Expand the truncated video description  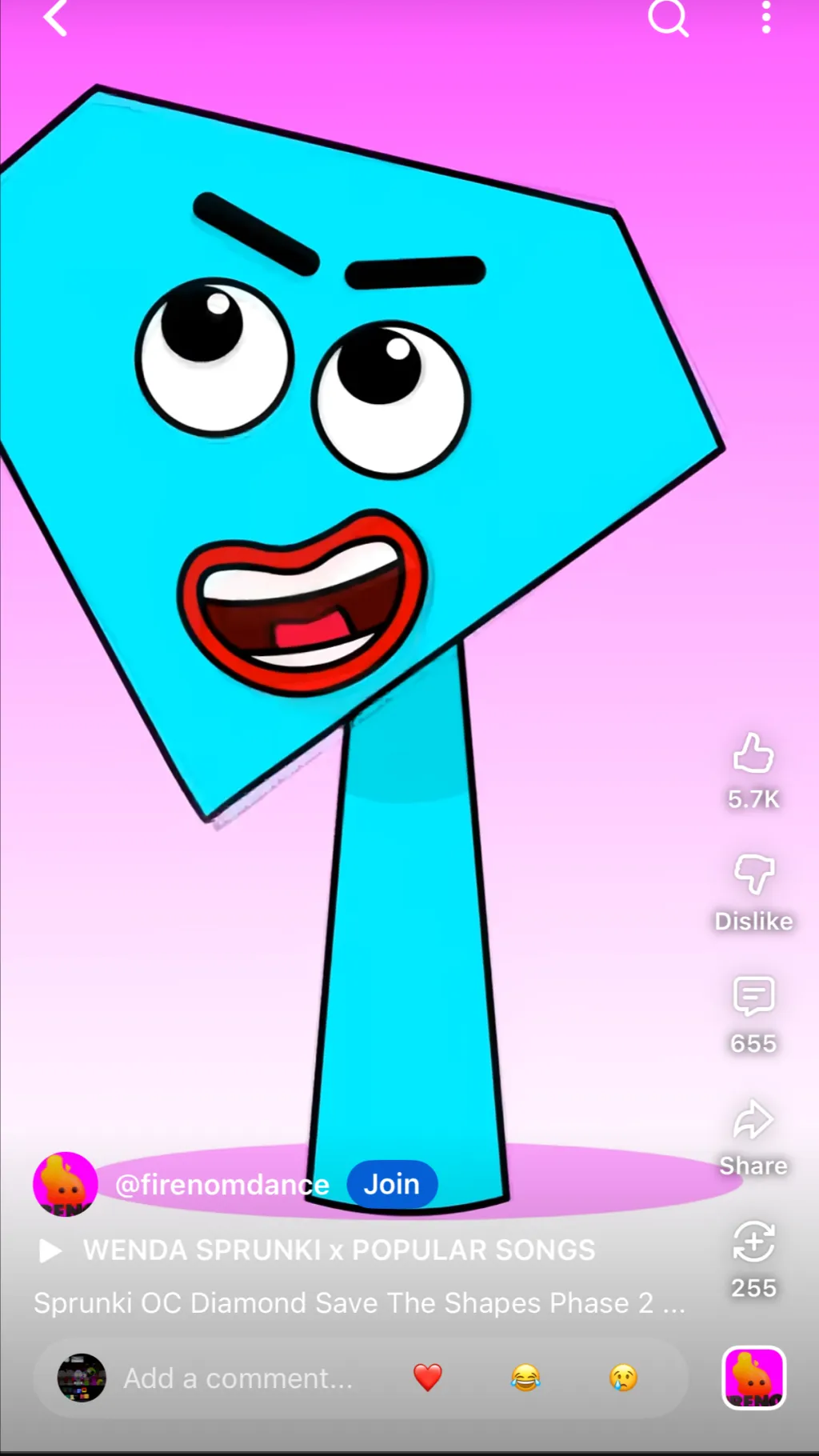pos(360,1303)
